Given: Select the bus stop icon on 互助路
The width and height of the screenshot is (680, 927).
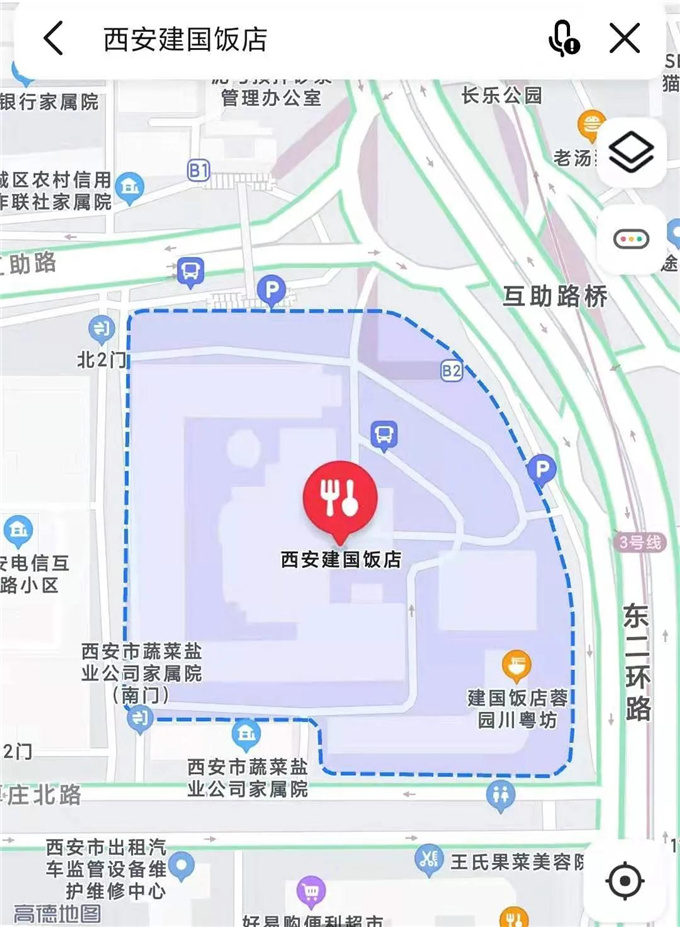Looking at the screenshot, I should coord(188,270).
